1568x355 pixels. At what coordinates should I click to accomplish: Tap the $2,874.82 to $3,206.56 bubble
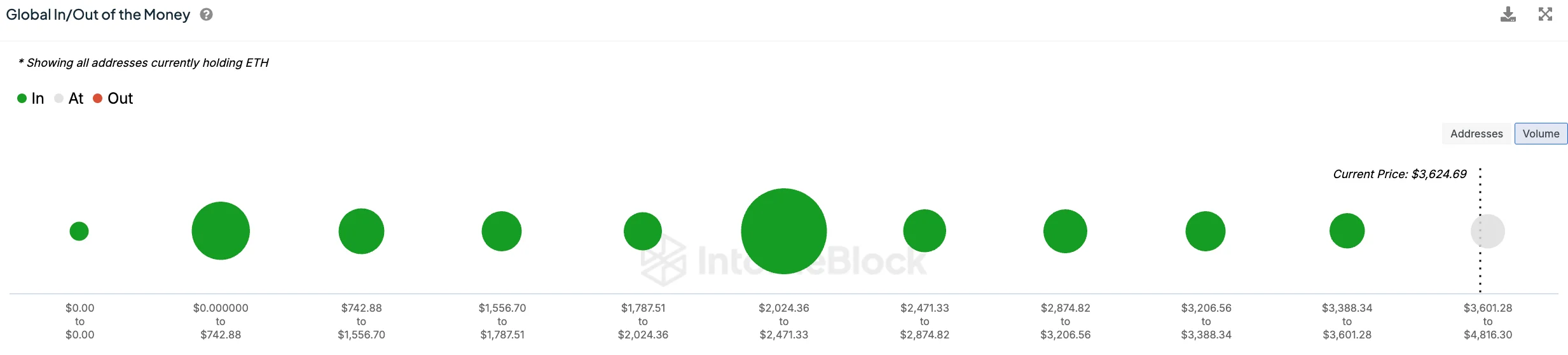click(x=1065, y=231)
